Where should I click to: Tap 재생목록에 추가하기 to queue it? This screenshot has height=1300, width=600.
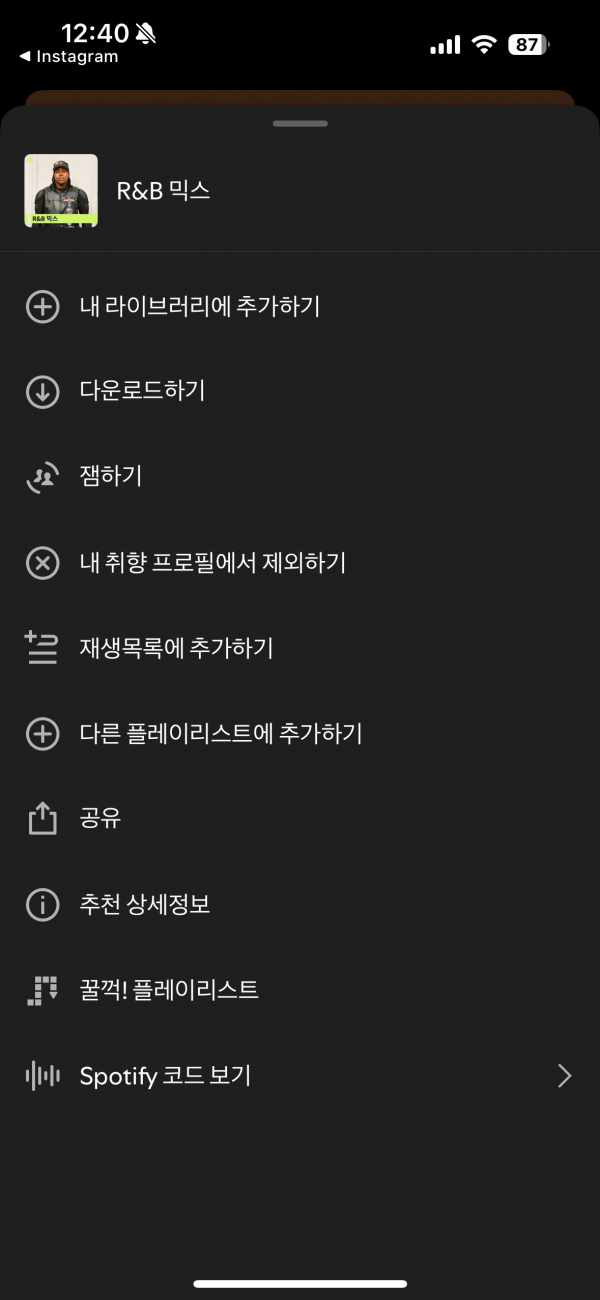(176, 648)
